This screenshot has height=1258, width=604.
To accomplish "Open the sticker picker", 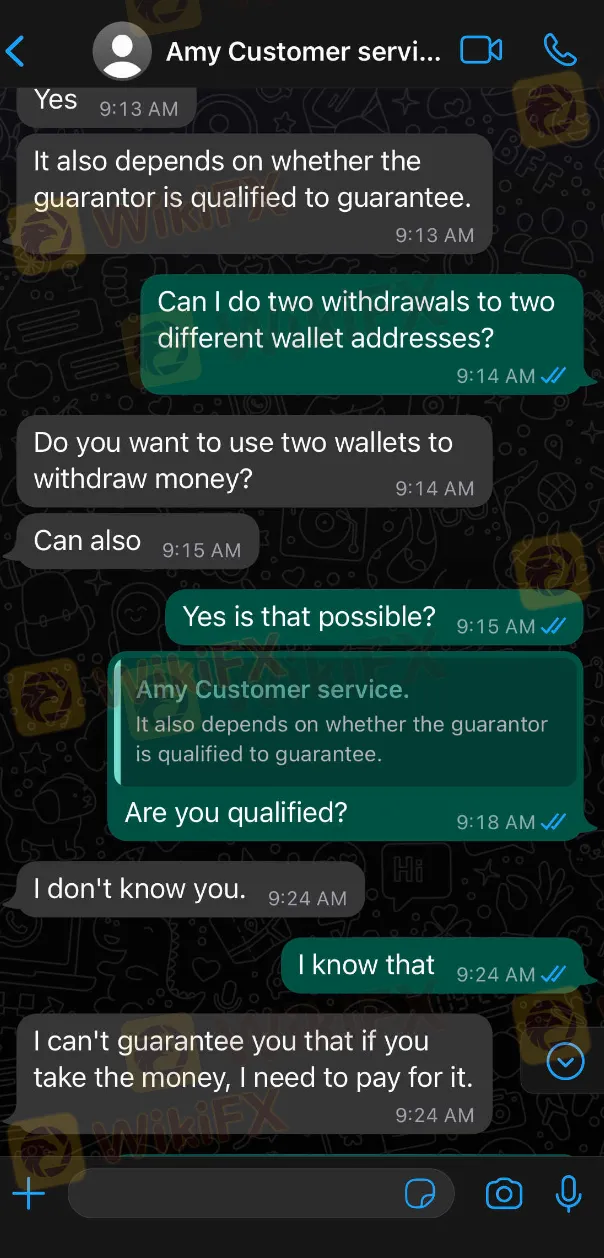I will click(x=421, y=1194).
